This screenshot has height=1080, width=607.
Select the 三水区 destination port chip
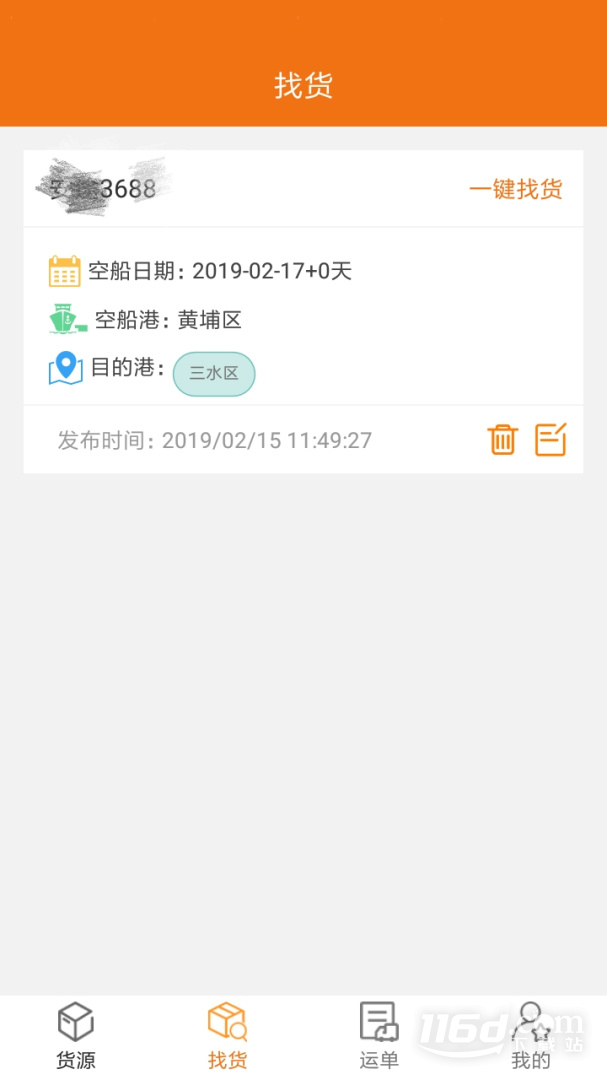pyautogui.click(x=214, y=374)
